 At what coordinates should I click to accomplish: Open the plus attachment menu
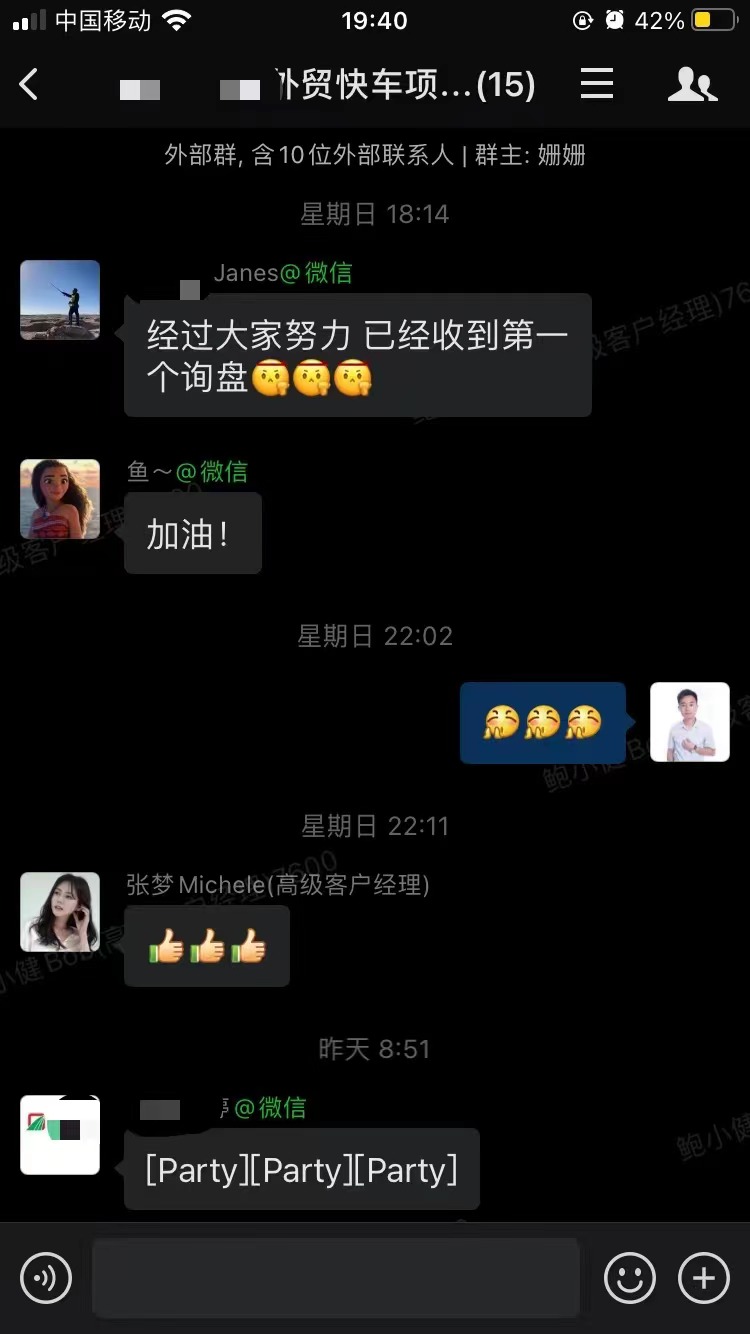tap(704, 1278)
